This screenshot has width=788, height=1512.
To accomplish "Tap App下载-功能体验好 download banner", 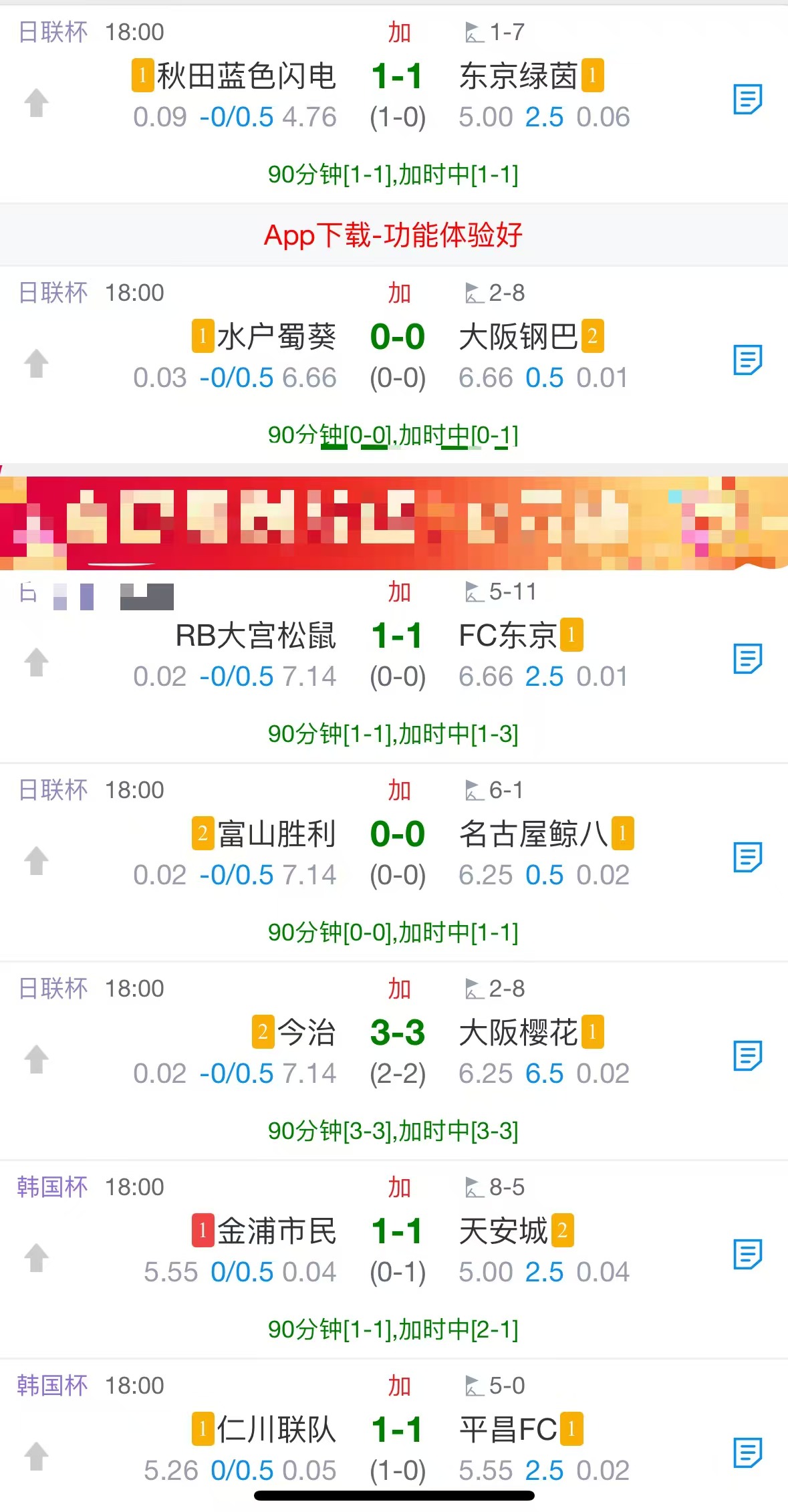I will click(x=393, y=235).
